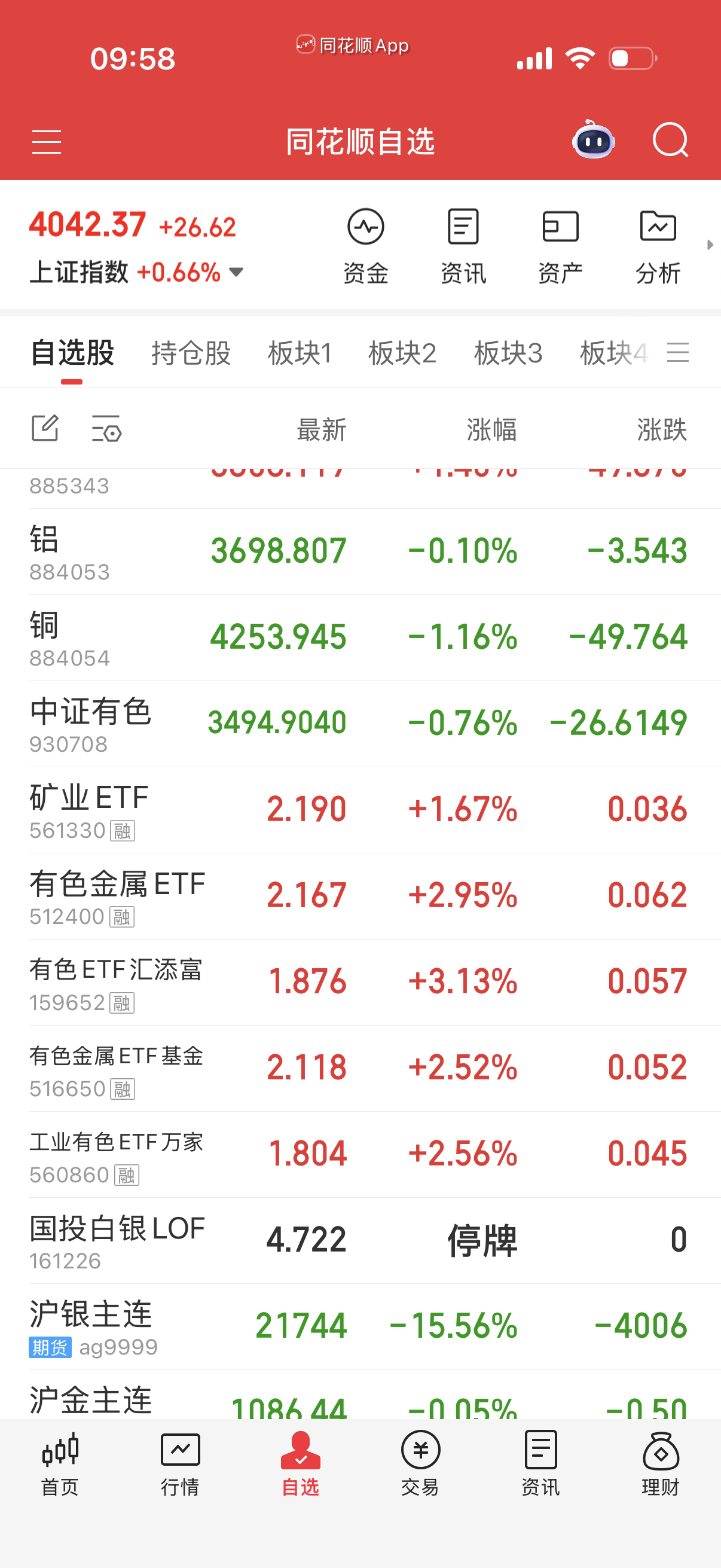
Task: Expand the 上证指数 dropdown arrow
Action: pos(236,273)
